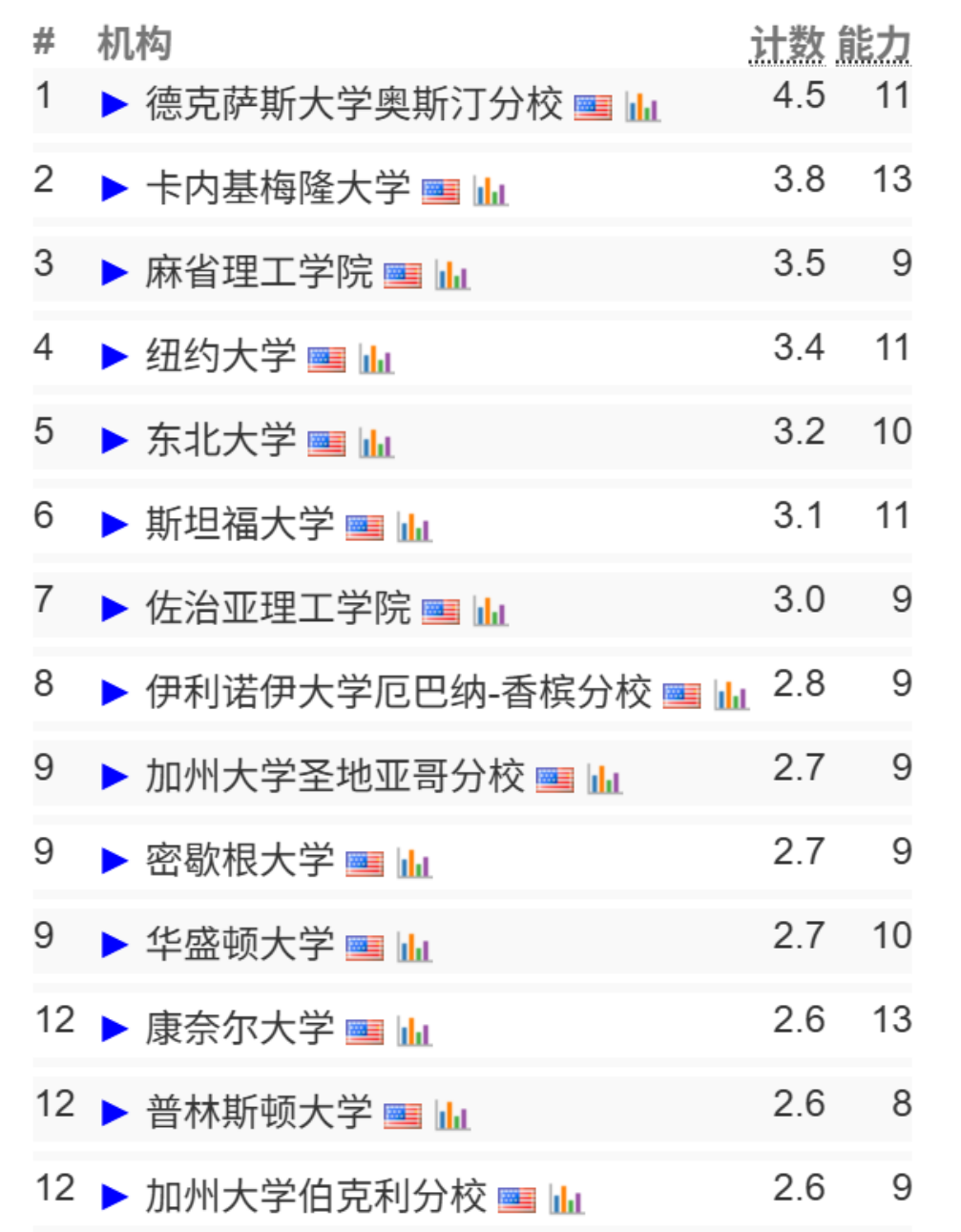Expand the 加州大学圣地亚哥分校 row

tap(114, 777)
